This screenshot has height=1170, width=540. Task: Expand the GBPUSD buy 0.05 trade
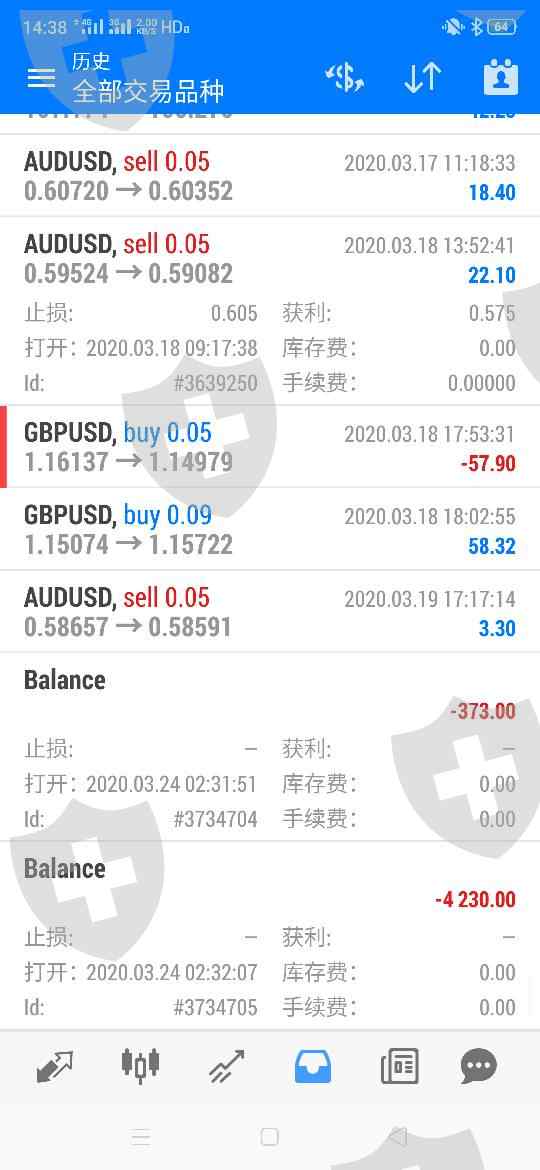(270, 447)
